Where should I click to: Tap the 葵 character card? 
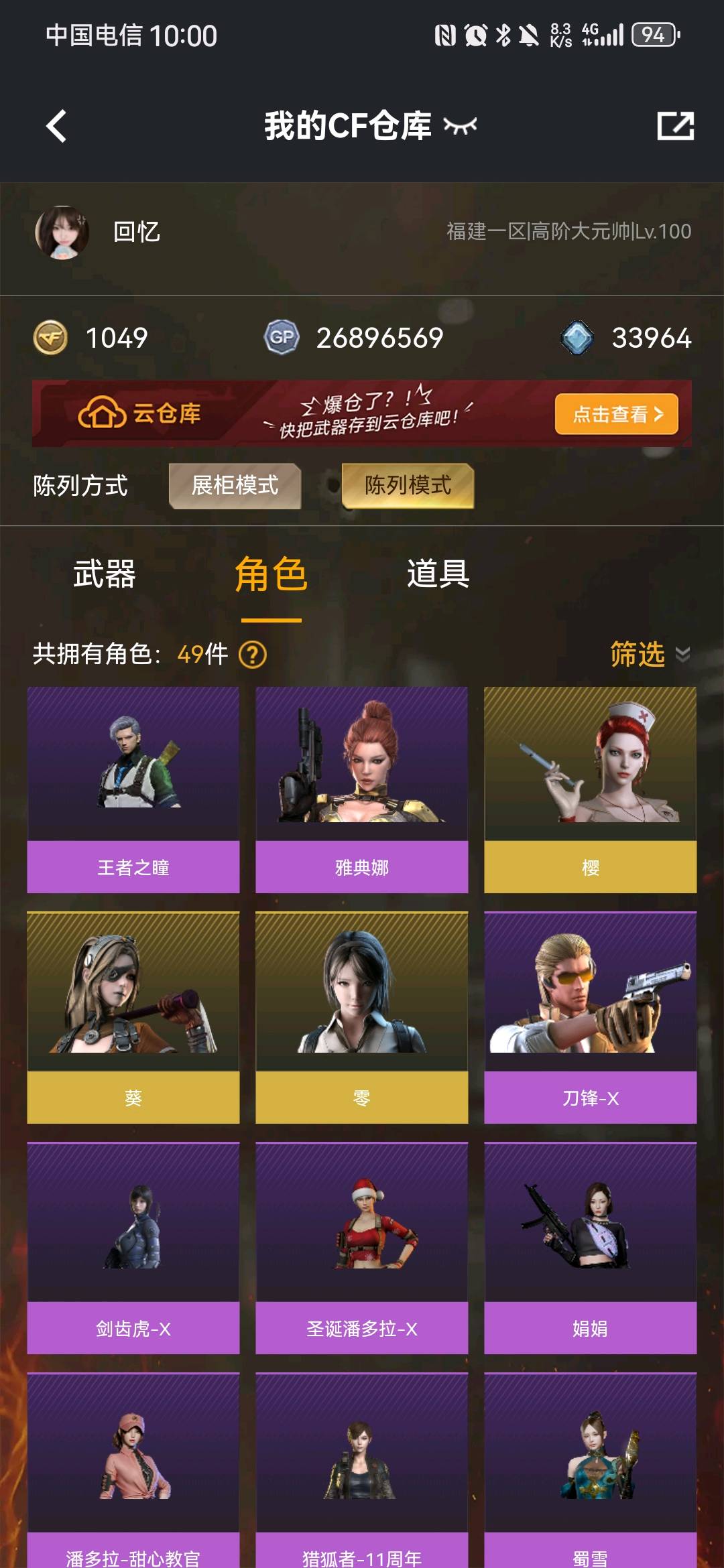133,1017
